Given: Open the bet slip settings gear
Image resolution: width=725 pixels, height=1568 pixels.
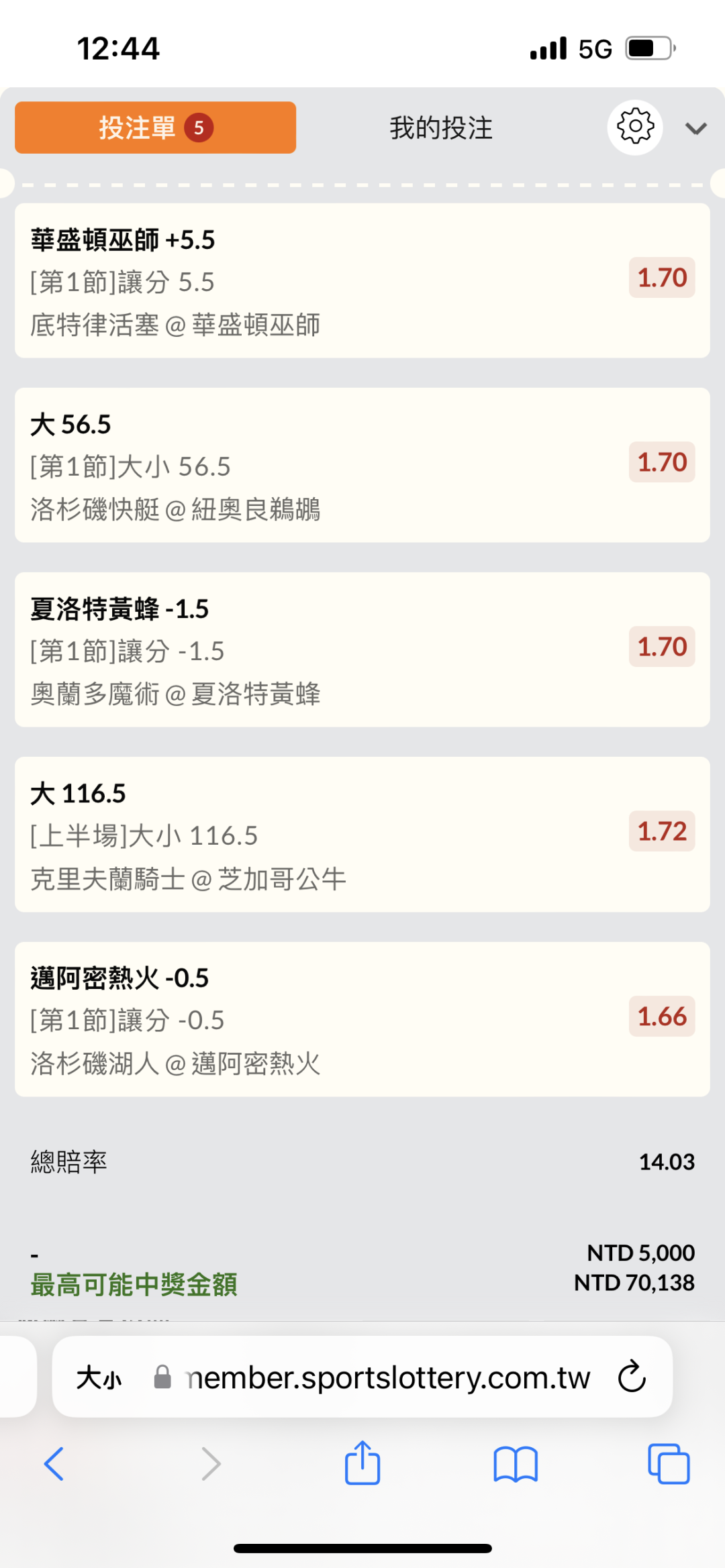Looking at the screenshot, I should click(x=635, y=127).
